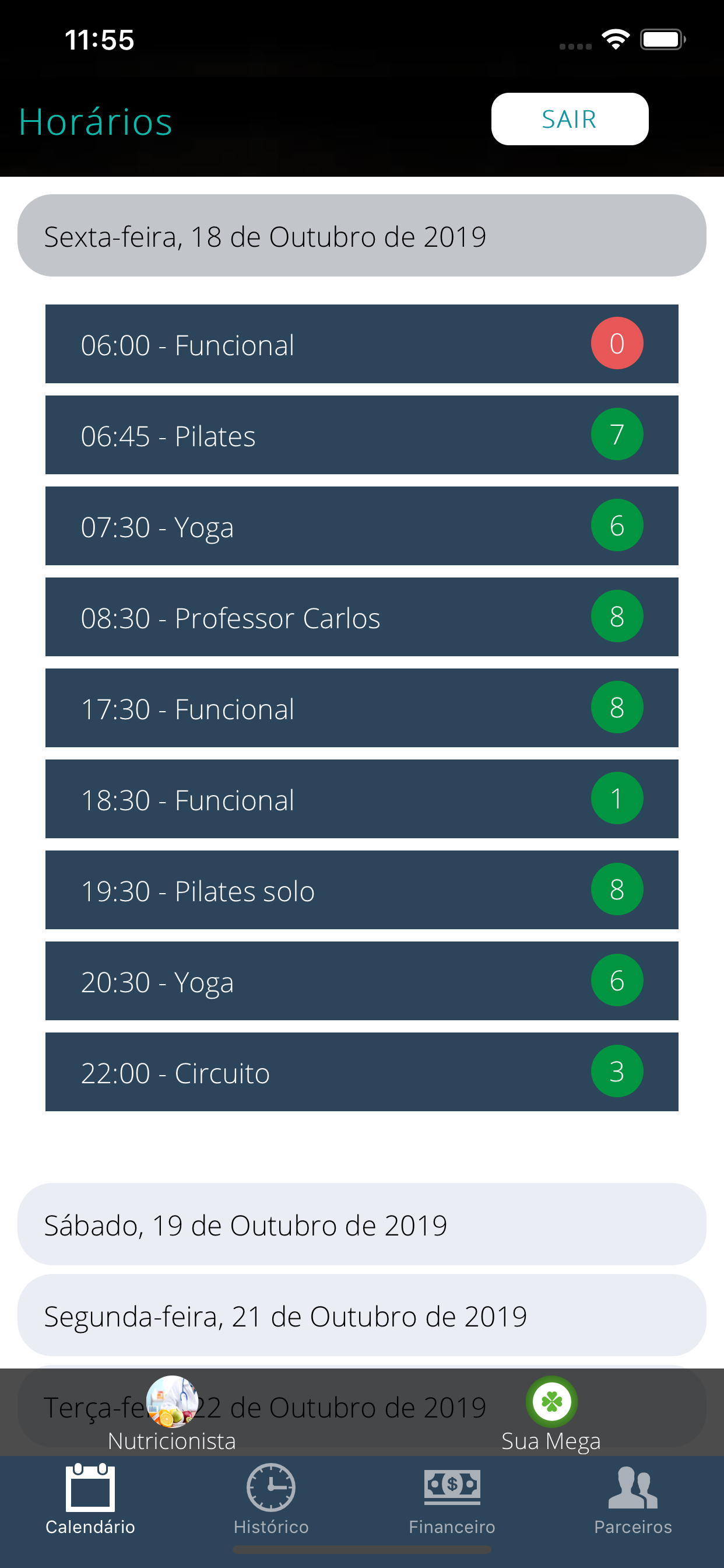724x1568 pixels.
Task: Open the Parceiros tab
Action: (x=632, y=1500)
